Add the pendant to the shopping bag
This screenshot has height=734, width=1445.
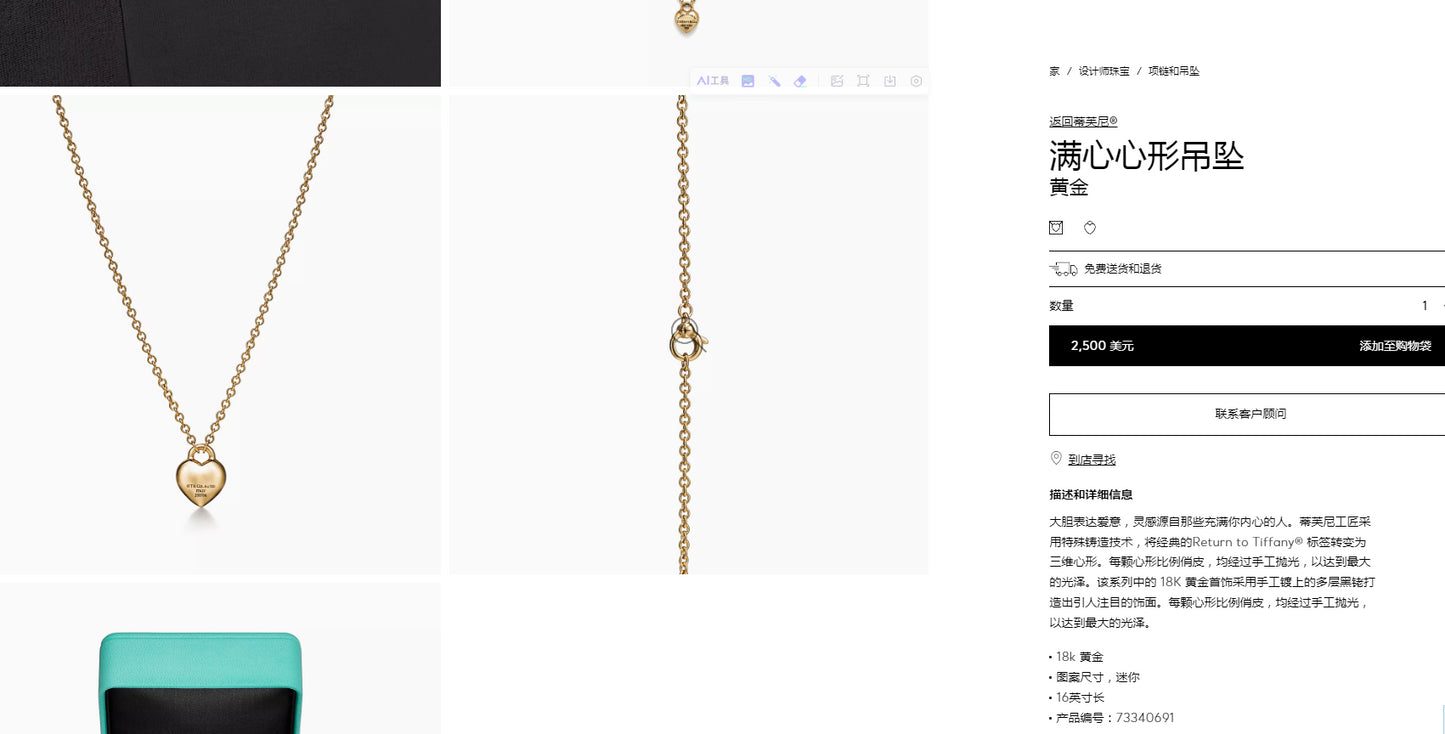click(x=1394, y=346)
